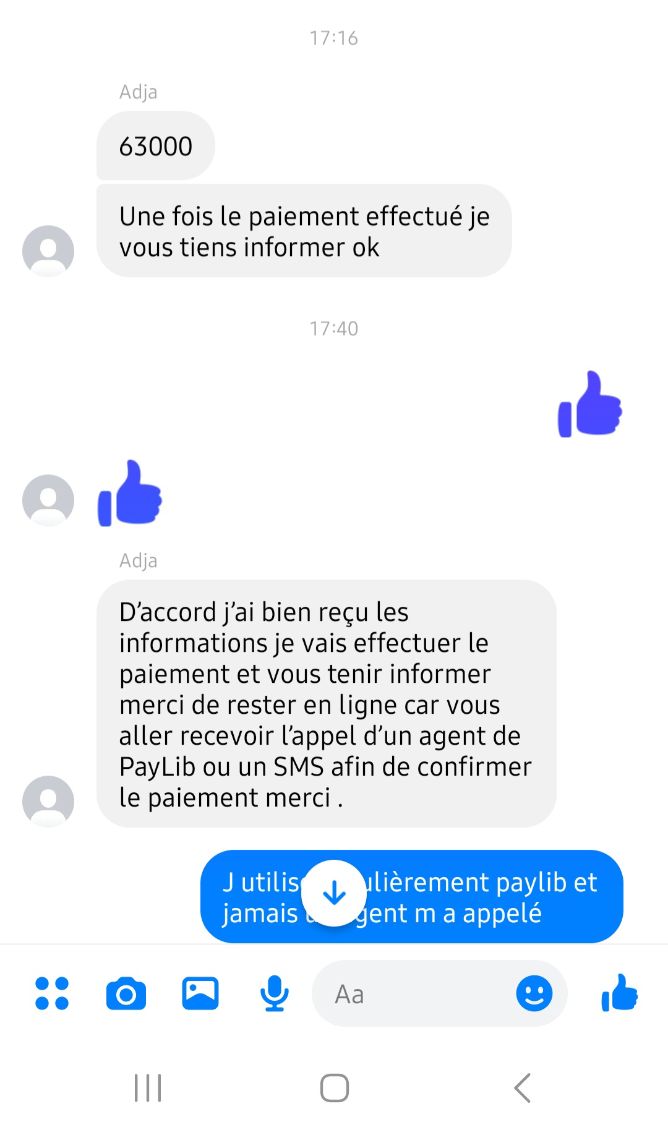This screenshot has width=668, height=1130.
Task: Open the four-dot more actions menu
Action: [52, 993]
